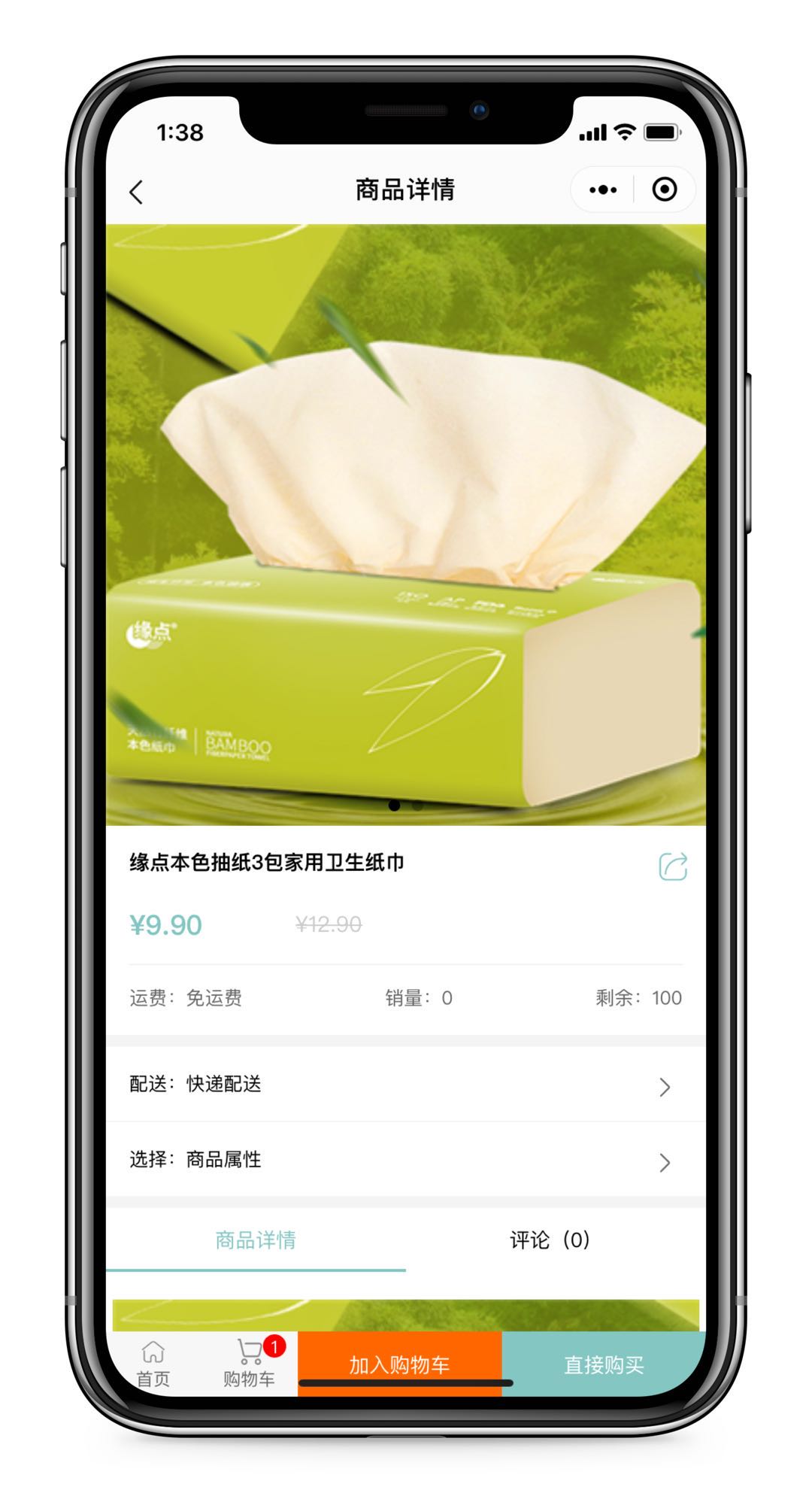Screen dimensions: 812x1493
Task: Open the 购物车 shopping cart
Action: [x=249, y=1364]
